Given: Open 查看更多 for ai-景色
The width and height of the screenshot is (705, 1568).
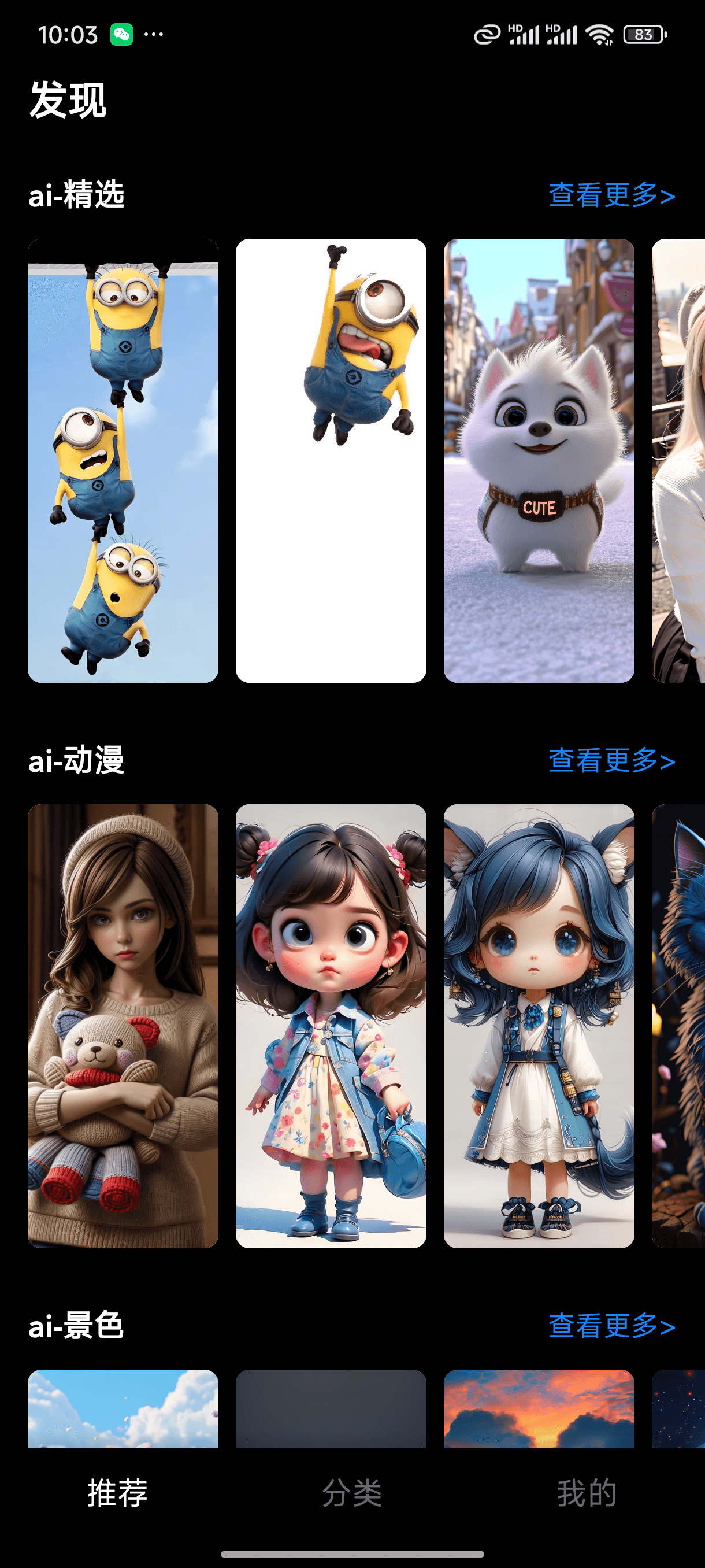Looking at the screenshot, I should (x=611, y=1325).
